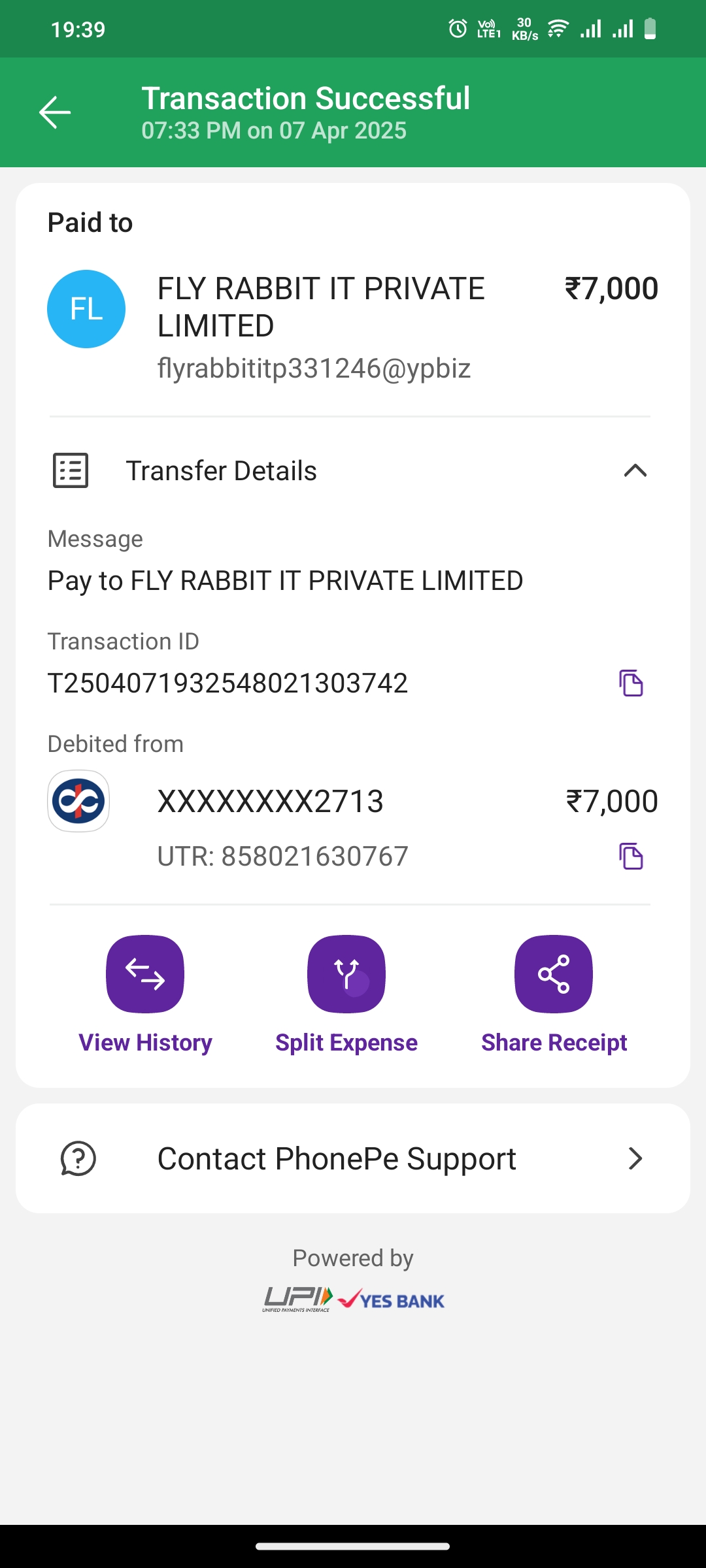Go back using the top-left arrow
This screenshot has height=1568, width=706.
55,112
